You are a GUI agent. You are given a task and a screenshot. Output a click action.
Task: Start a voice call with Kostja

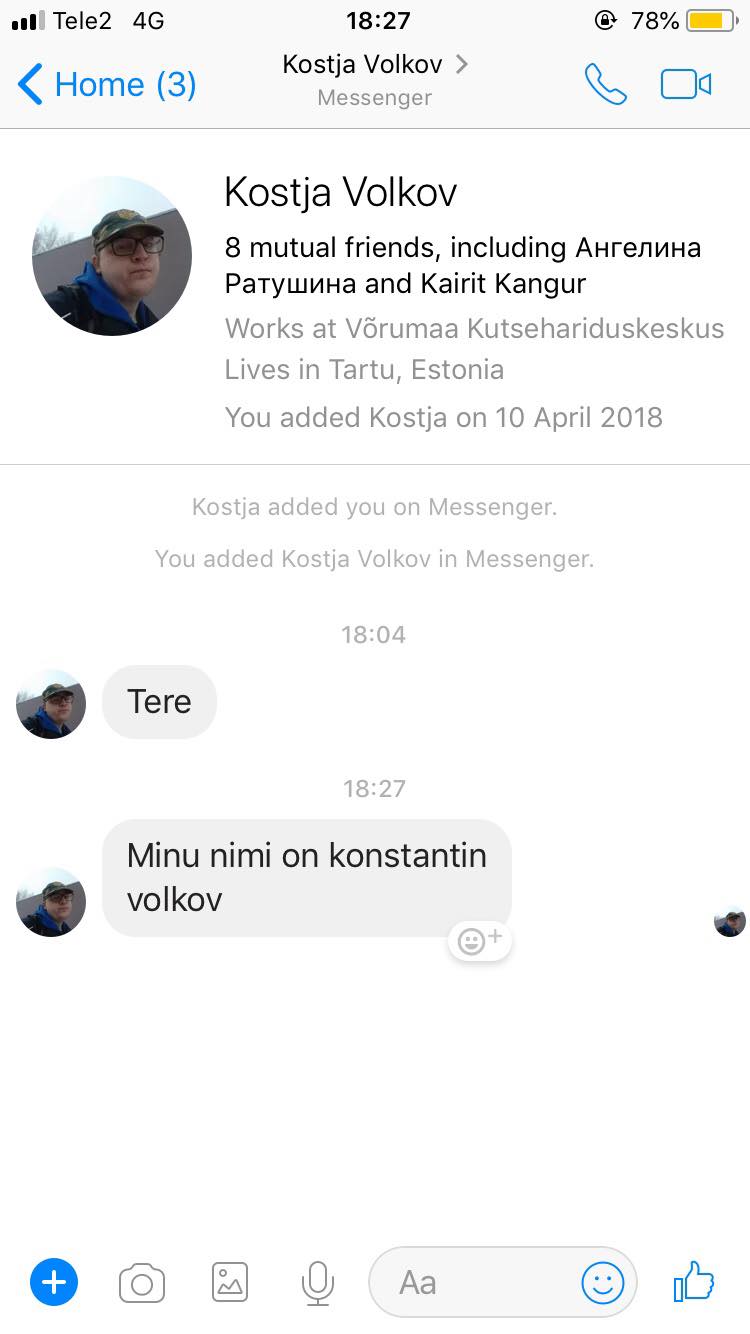tap(606, 85)
